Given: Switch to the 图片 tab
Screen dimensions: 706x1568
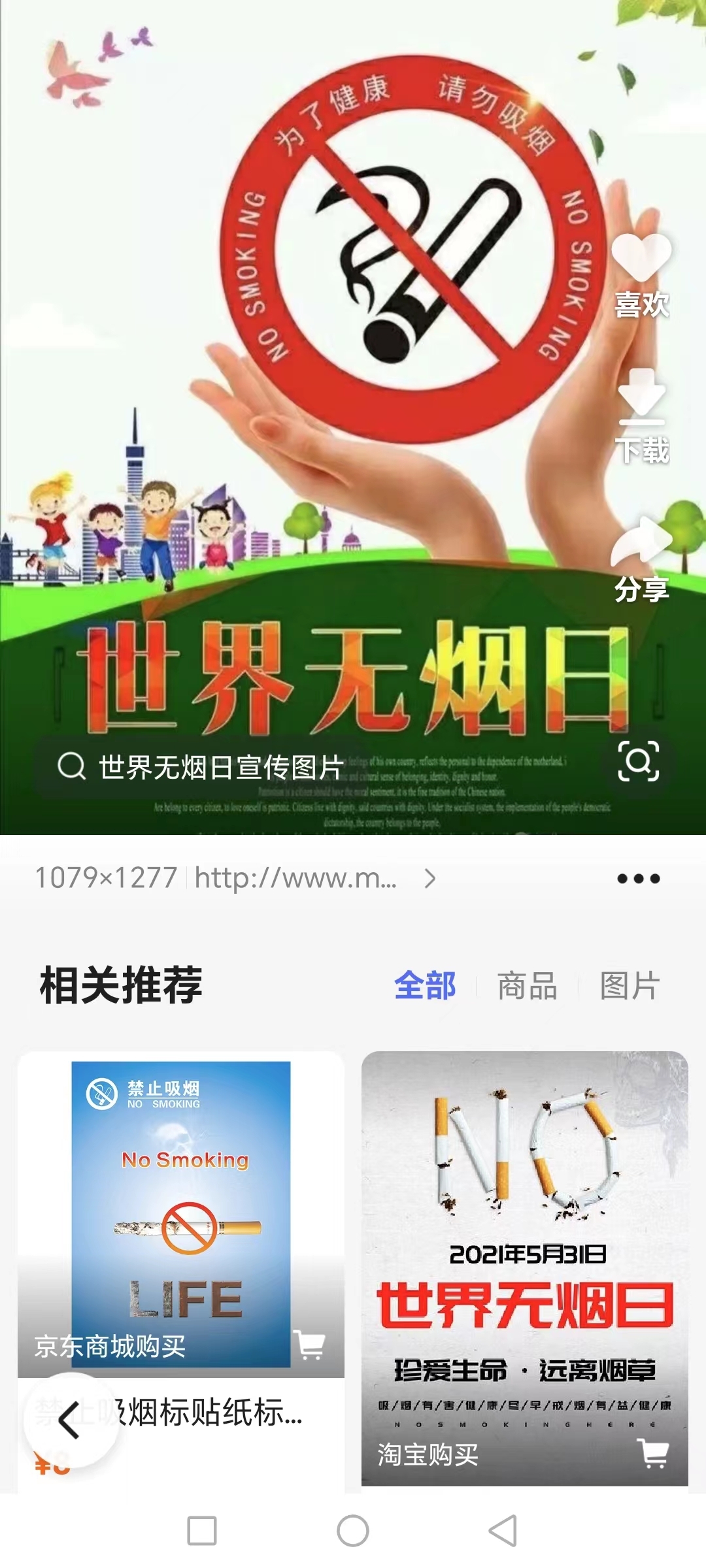Looking at the screenshot, I should pyautogui.click(x=630, y=986).
